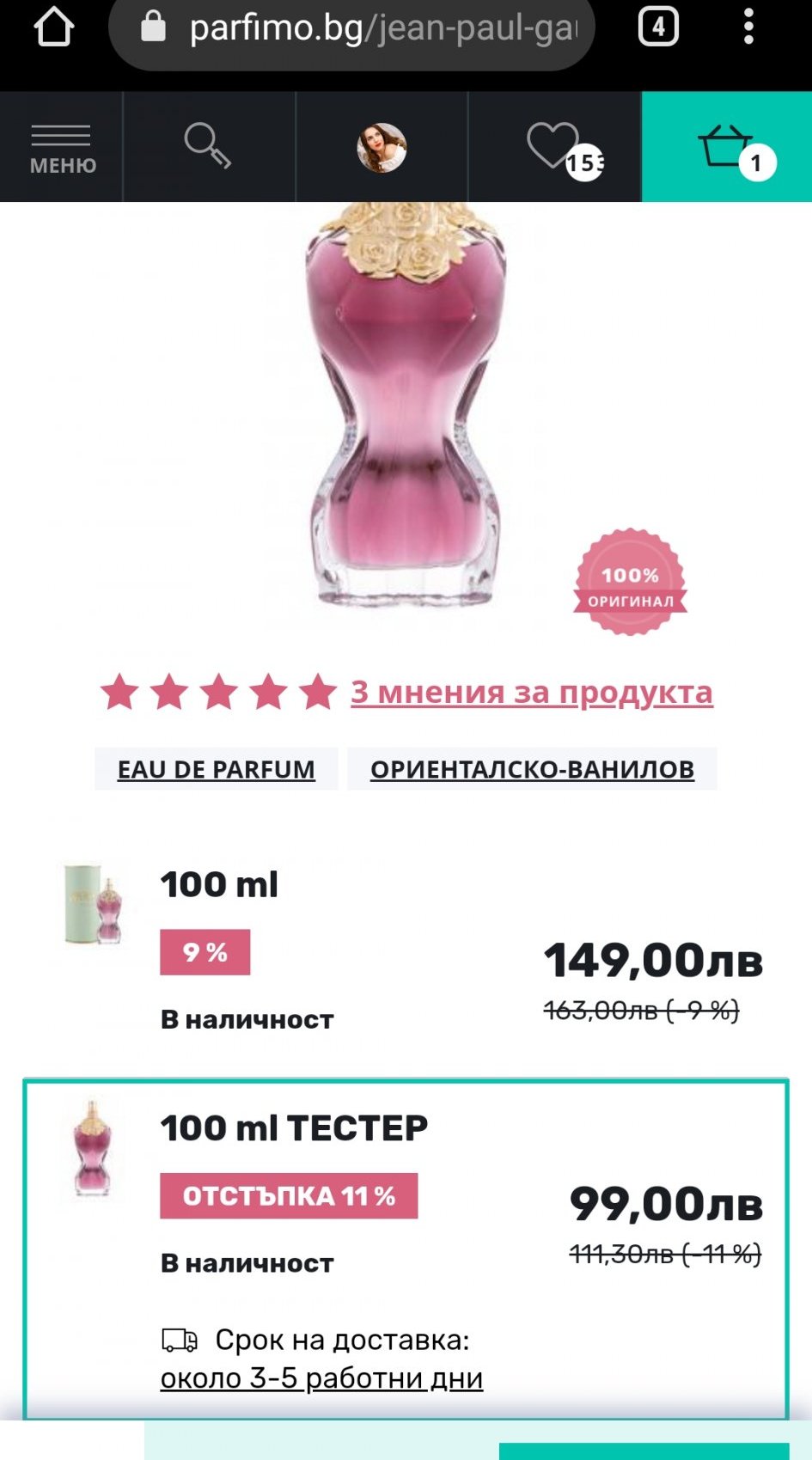The image size is (812, 1460).
Task: Browse ОРИЕНТАЛСКО-ВАНИЛОВ fragrances
Action: [x=532, y=769]
